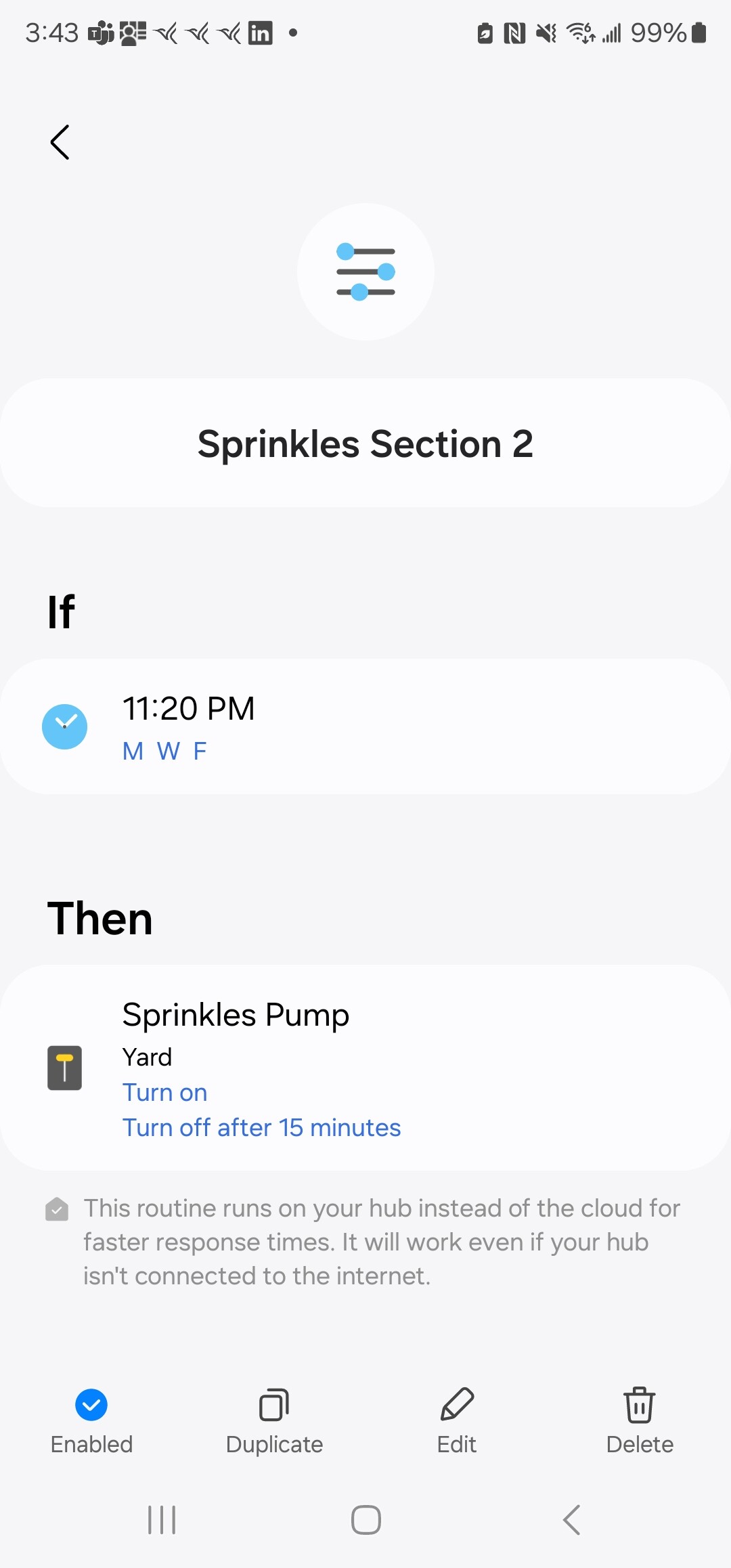The width and height of the screenshot is (731, 1568).
Task: Tap the Edit pencil icon
Action: click(x=457, y=1405)
